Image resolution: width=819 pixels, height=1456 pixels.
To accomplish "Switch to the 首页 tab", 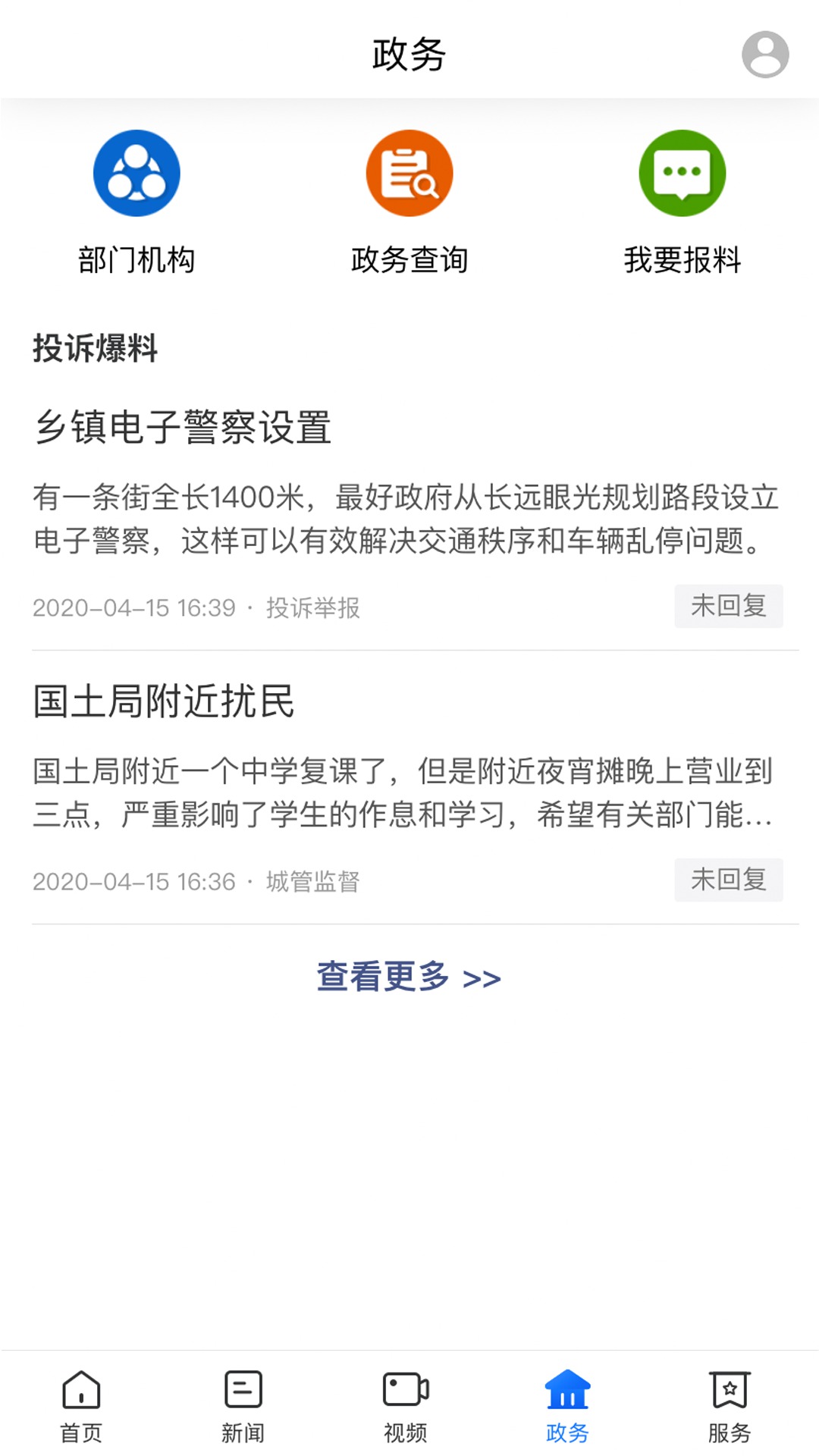I will coord(81,1405).
